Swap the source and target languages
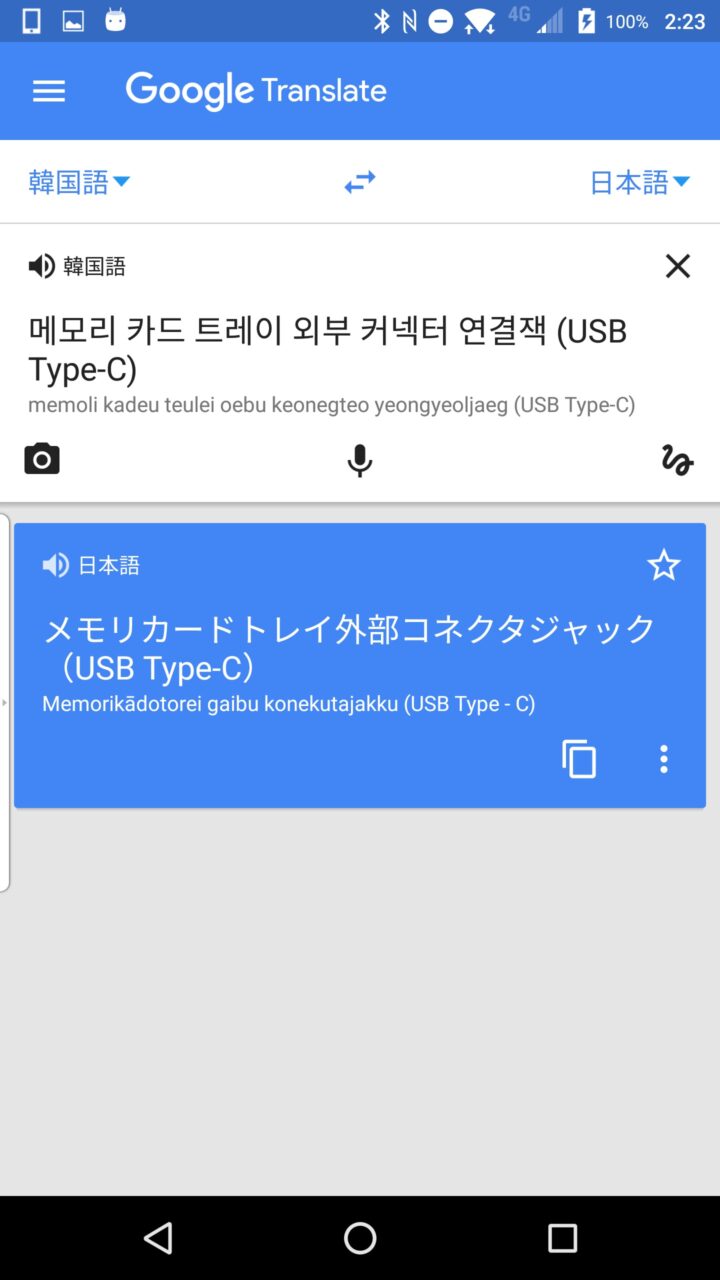Viewport: 720px width, 1280px height. (360, 182)
